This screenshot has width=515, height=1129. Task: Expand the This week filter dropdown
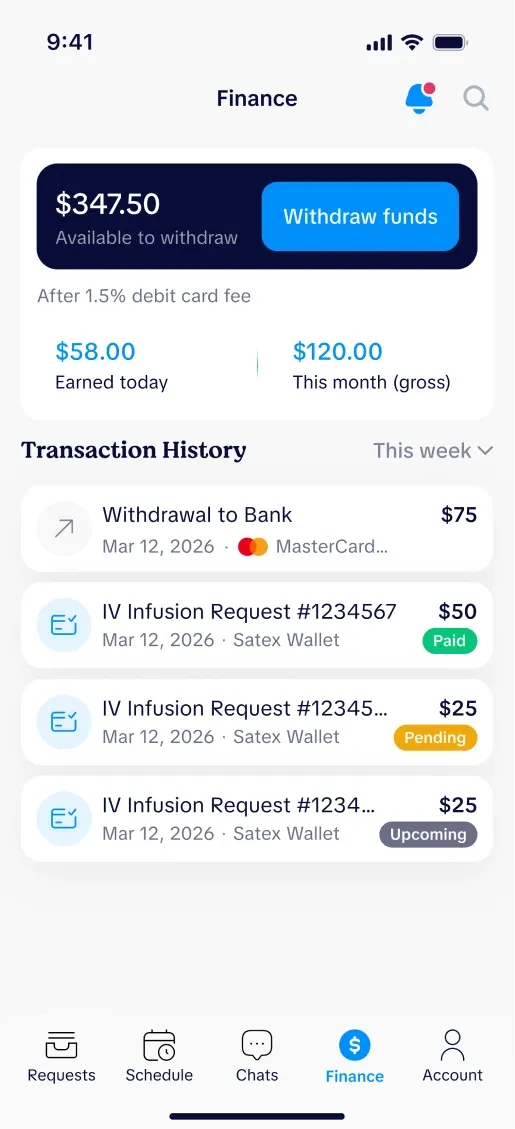click(433, 451)
